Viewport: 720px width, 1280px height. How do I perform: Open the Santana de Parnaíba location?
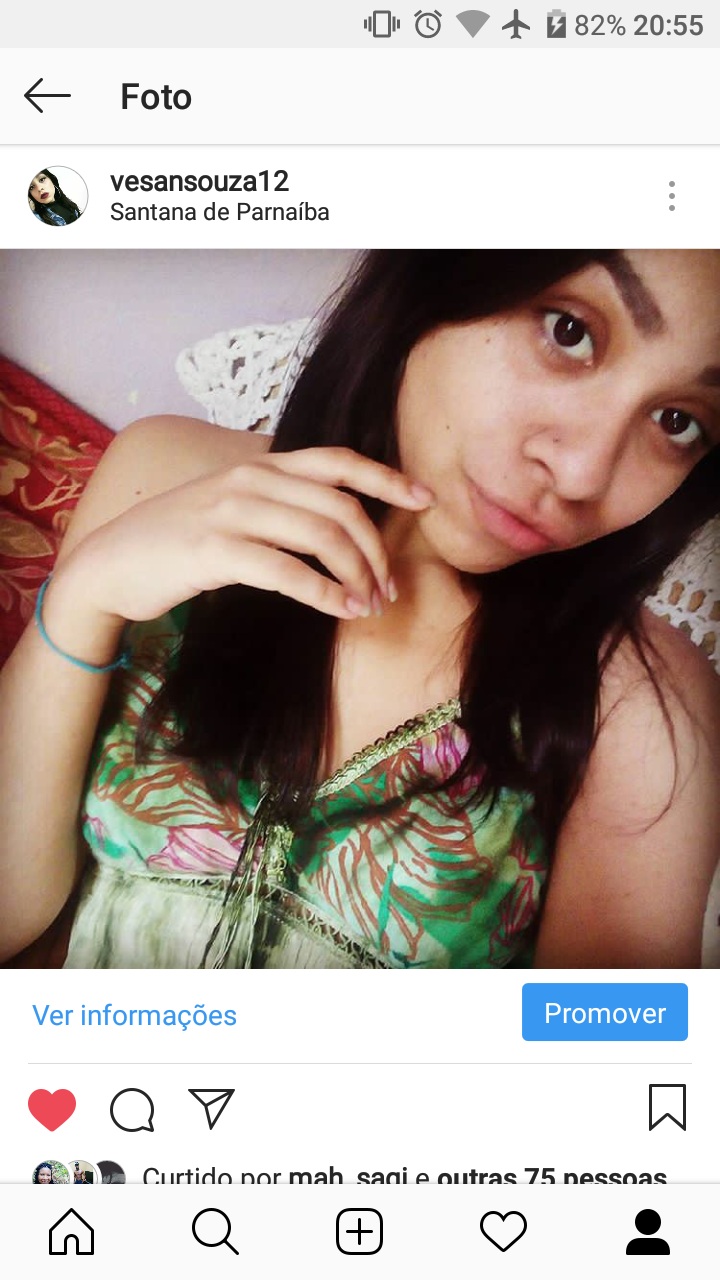click(x=219, y=212)
